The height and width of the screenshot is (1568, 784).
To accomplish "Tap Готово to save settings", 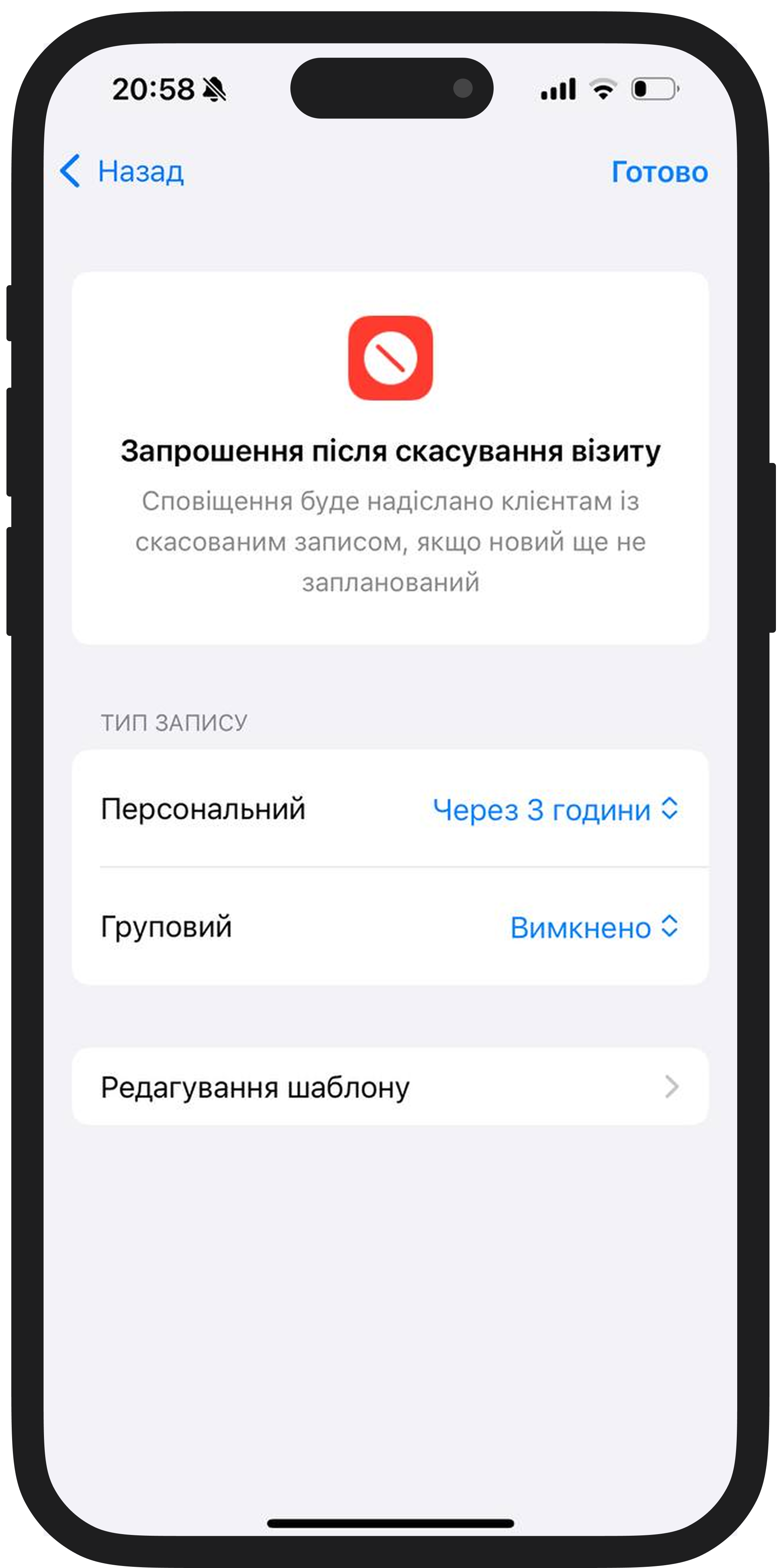I will 659,172.
